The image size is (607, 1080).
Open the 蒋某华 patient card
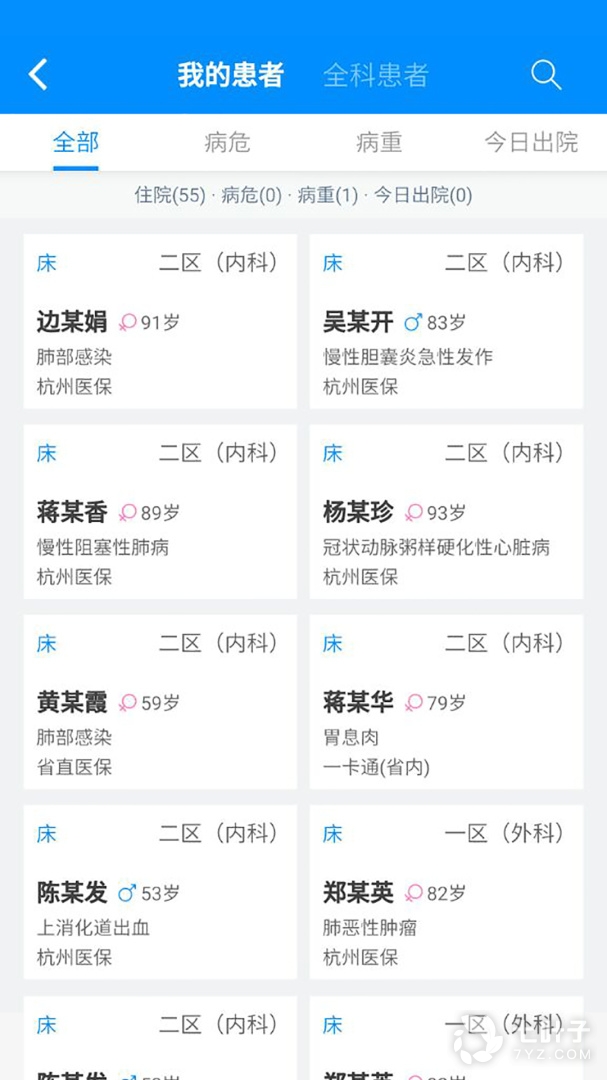click(446, 702)
